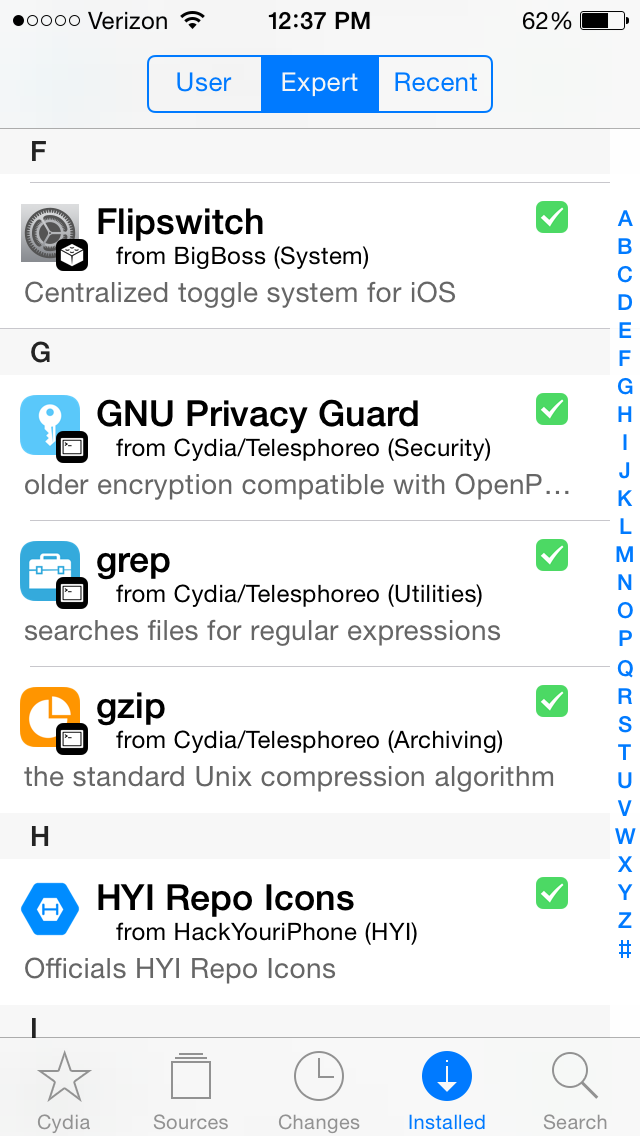Jump to the # section in index
Viewport: 640px width, 1136px height.
pos(625,949)
